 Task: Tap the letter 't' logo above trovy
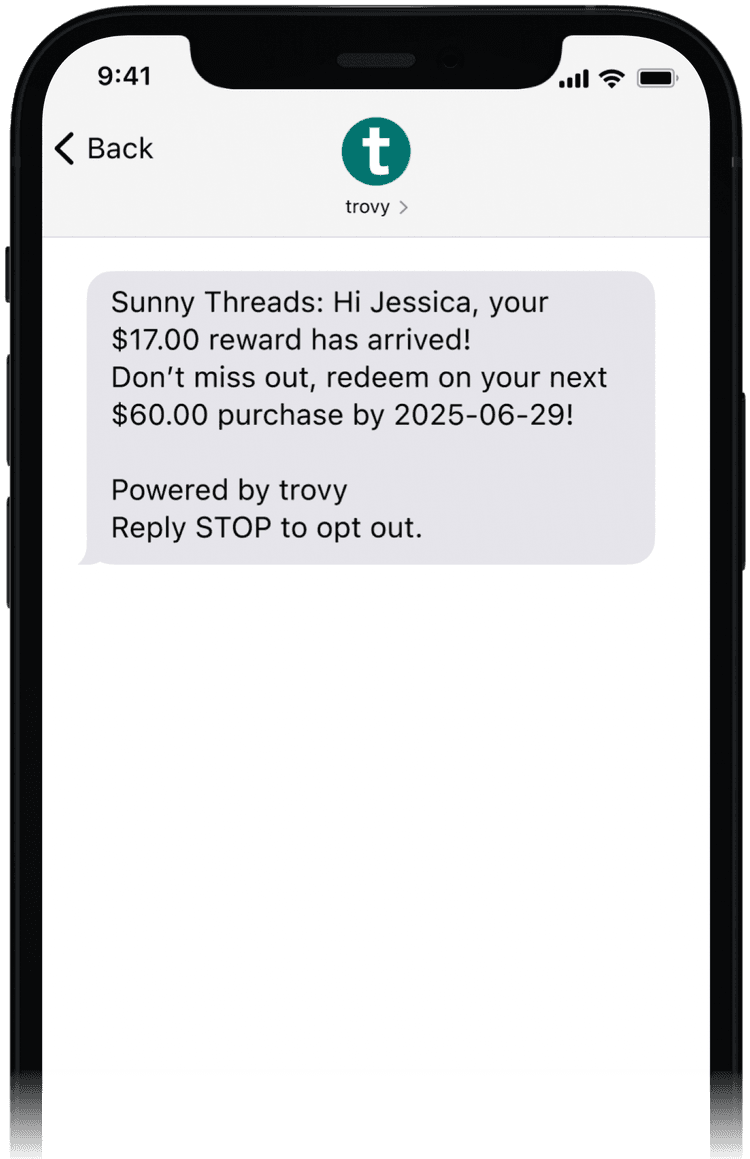point(377,150)
